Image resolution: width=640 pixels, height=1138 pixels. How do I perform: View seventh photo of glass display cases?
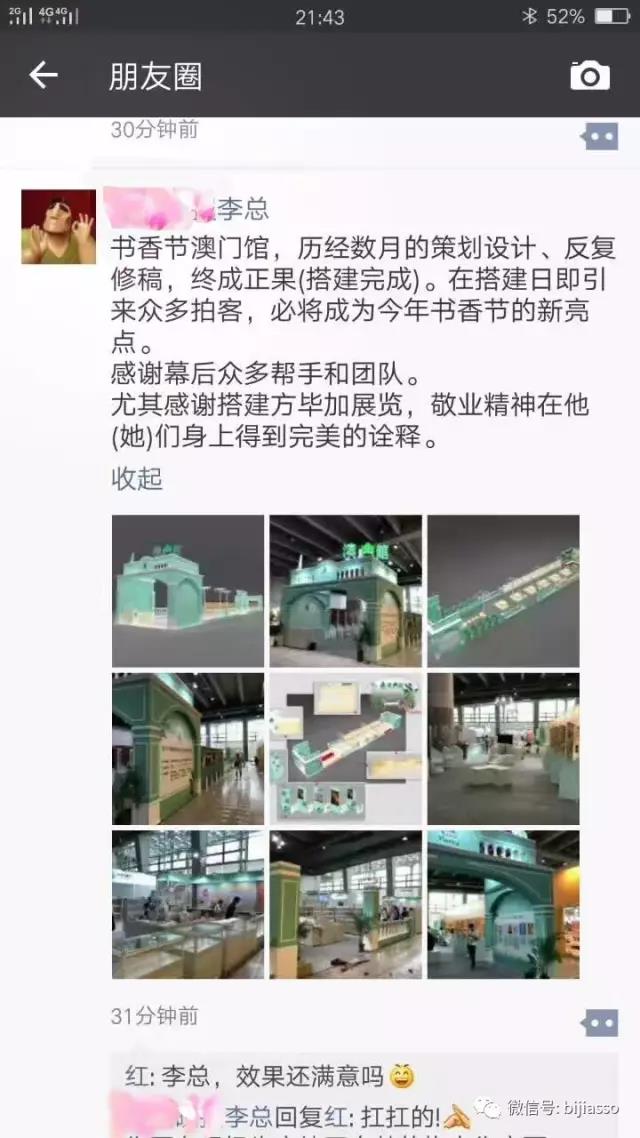tap(188, 904)
